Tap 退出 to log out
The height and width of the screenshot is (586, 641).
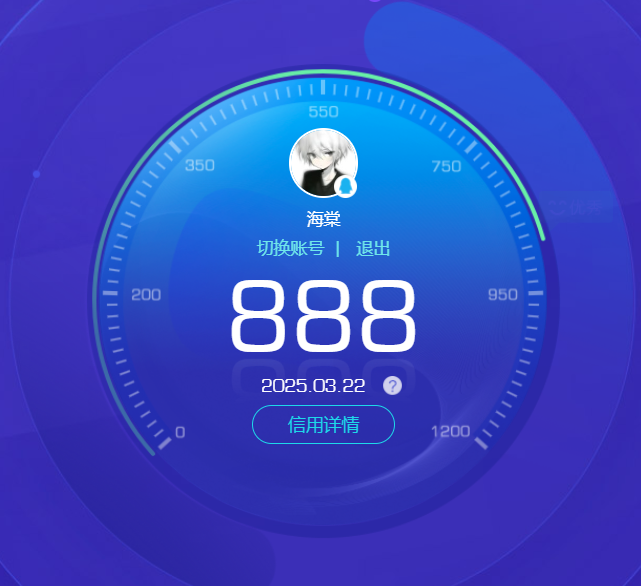point(373,249)
